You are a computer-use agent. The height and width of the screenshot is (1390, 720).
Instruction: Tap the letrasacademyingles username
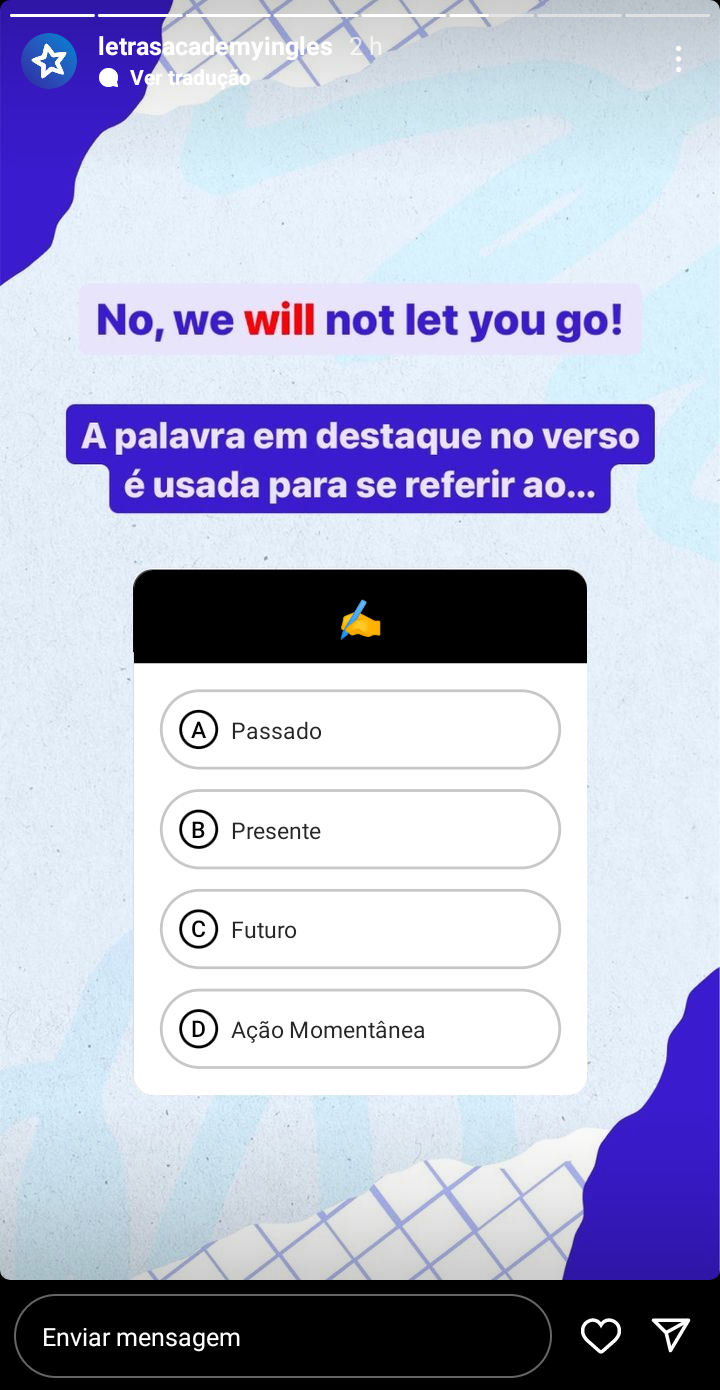215,46
